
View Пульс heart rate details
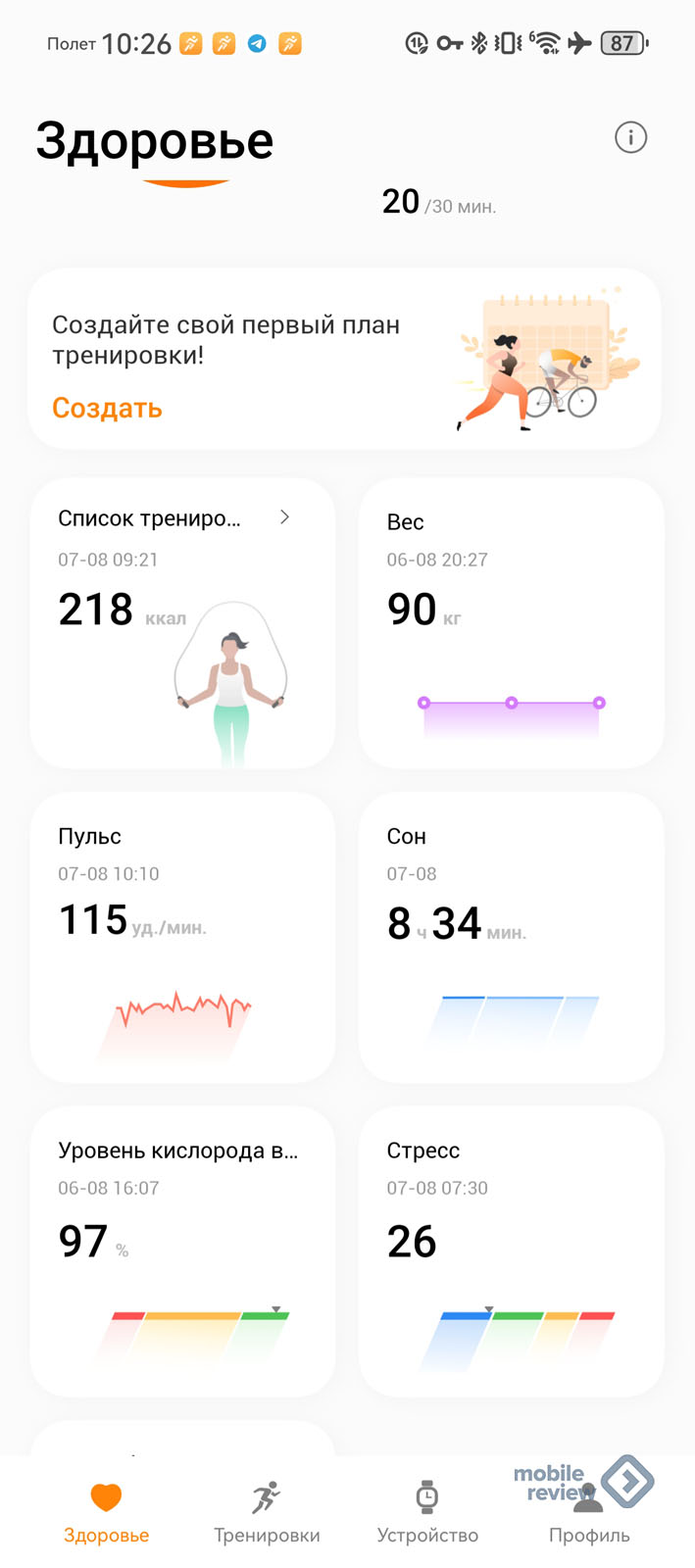[182, 937]
